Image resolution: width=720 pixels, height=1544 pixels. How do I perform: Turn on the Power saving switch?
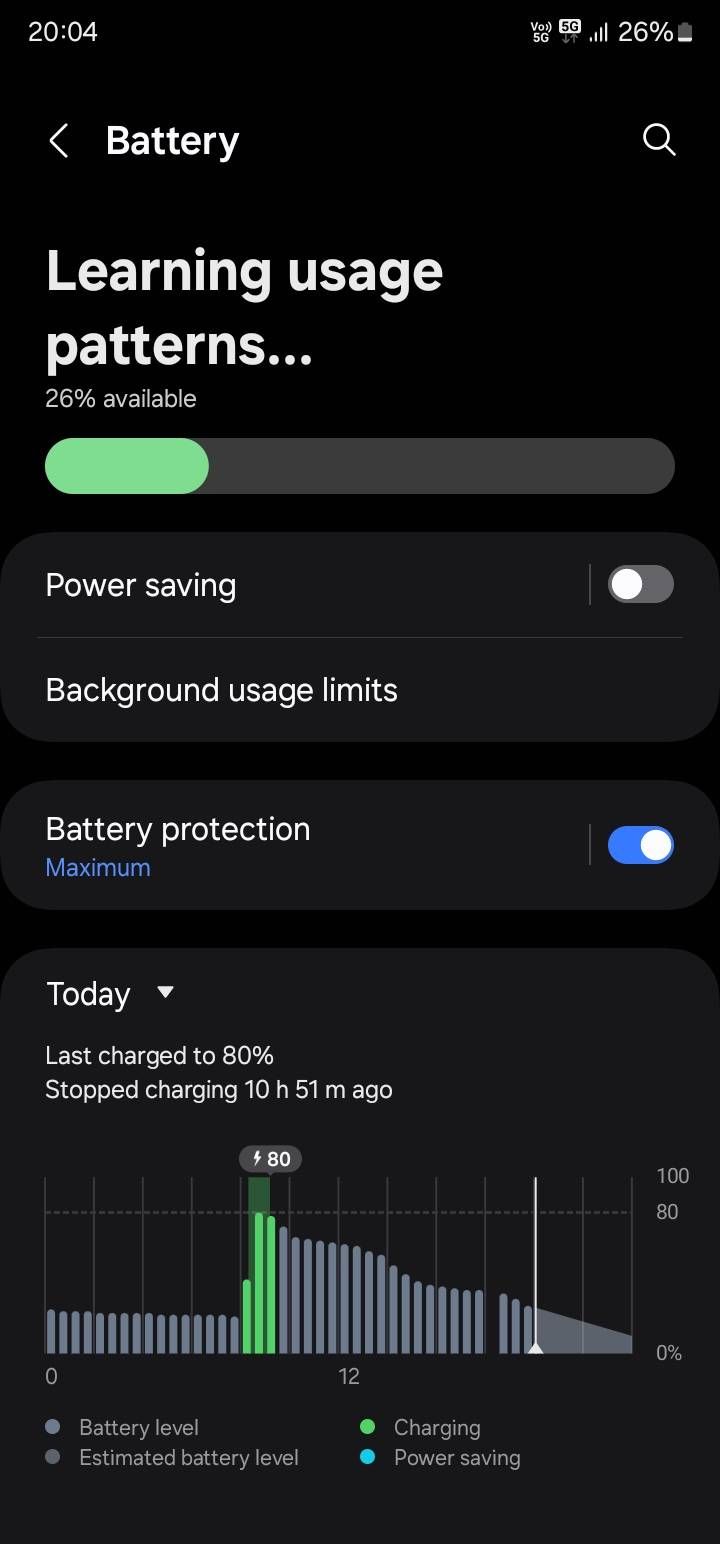click(x=640, y=585)
